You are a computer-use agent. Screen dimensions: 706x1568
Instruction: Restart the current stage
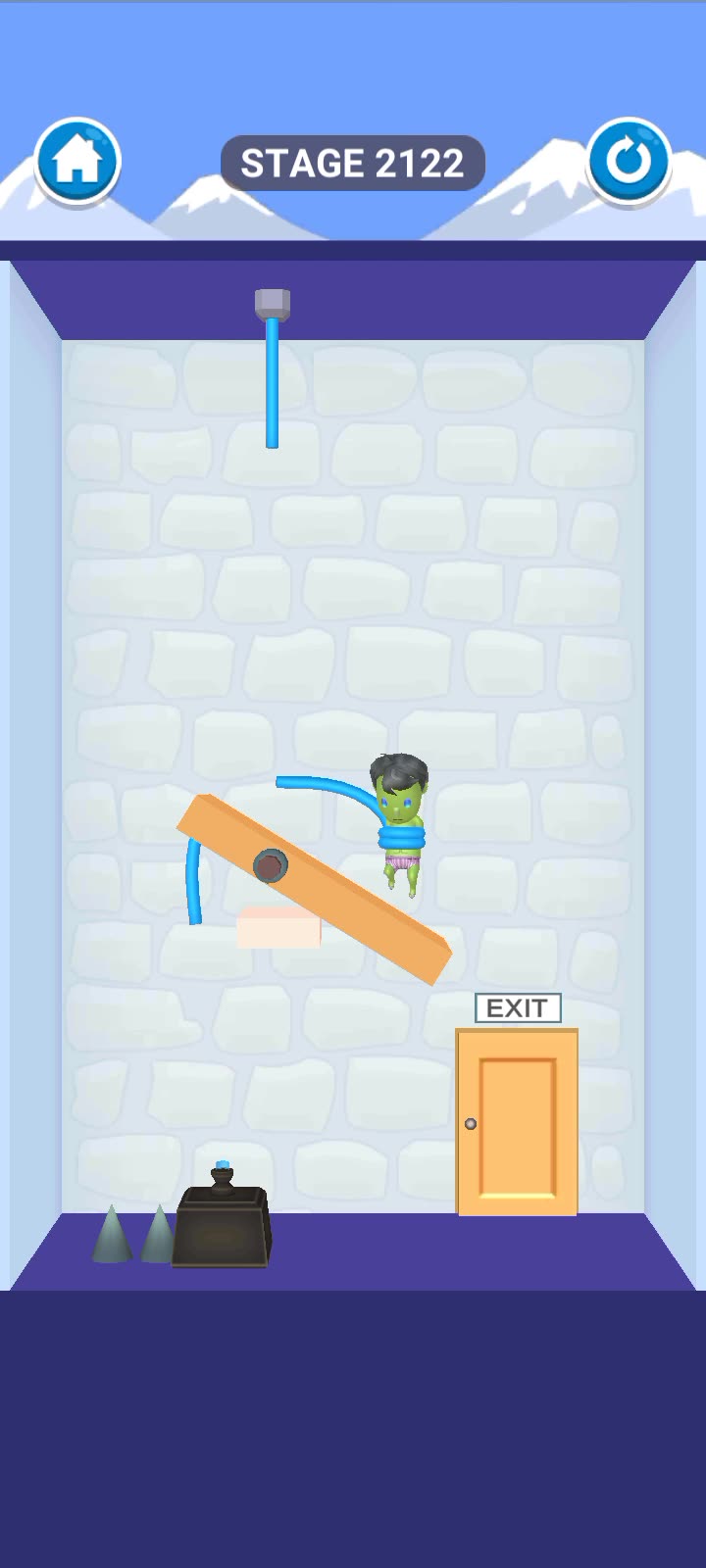(629, 162)
